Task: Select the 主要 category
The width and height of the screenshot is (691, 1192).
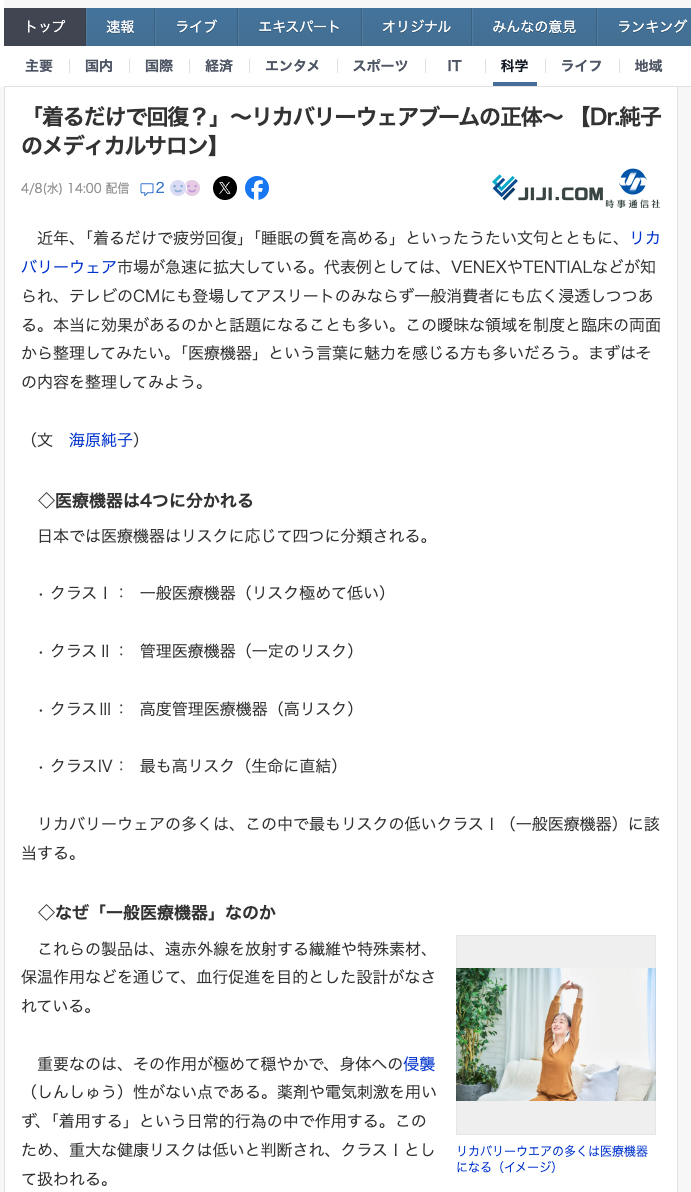Action: tap(39, 66)
